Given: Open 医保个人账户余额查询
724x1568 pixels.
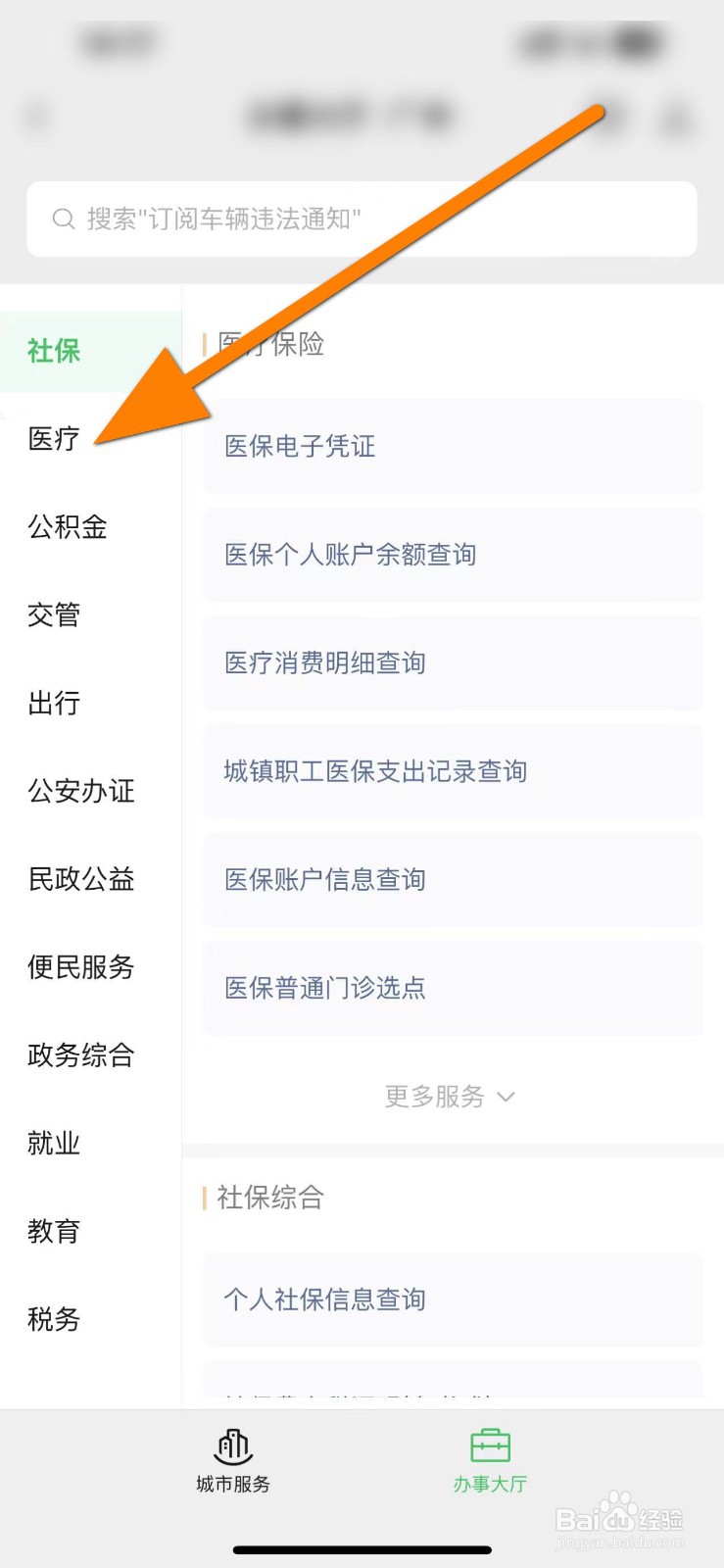Looking at the screenshot, I should [348, 556].
